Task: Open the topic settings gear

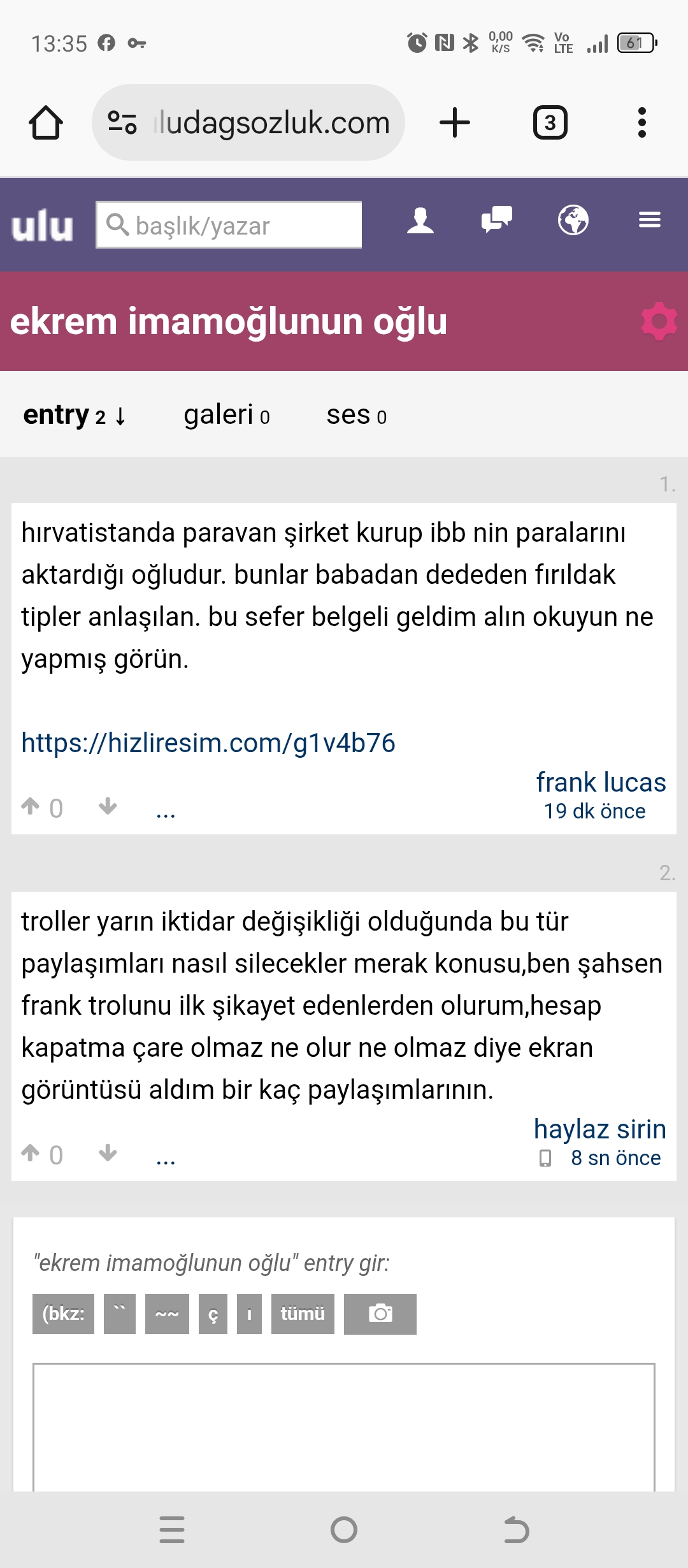Action: point(659,321)
